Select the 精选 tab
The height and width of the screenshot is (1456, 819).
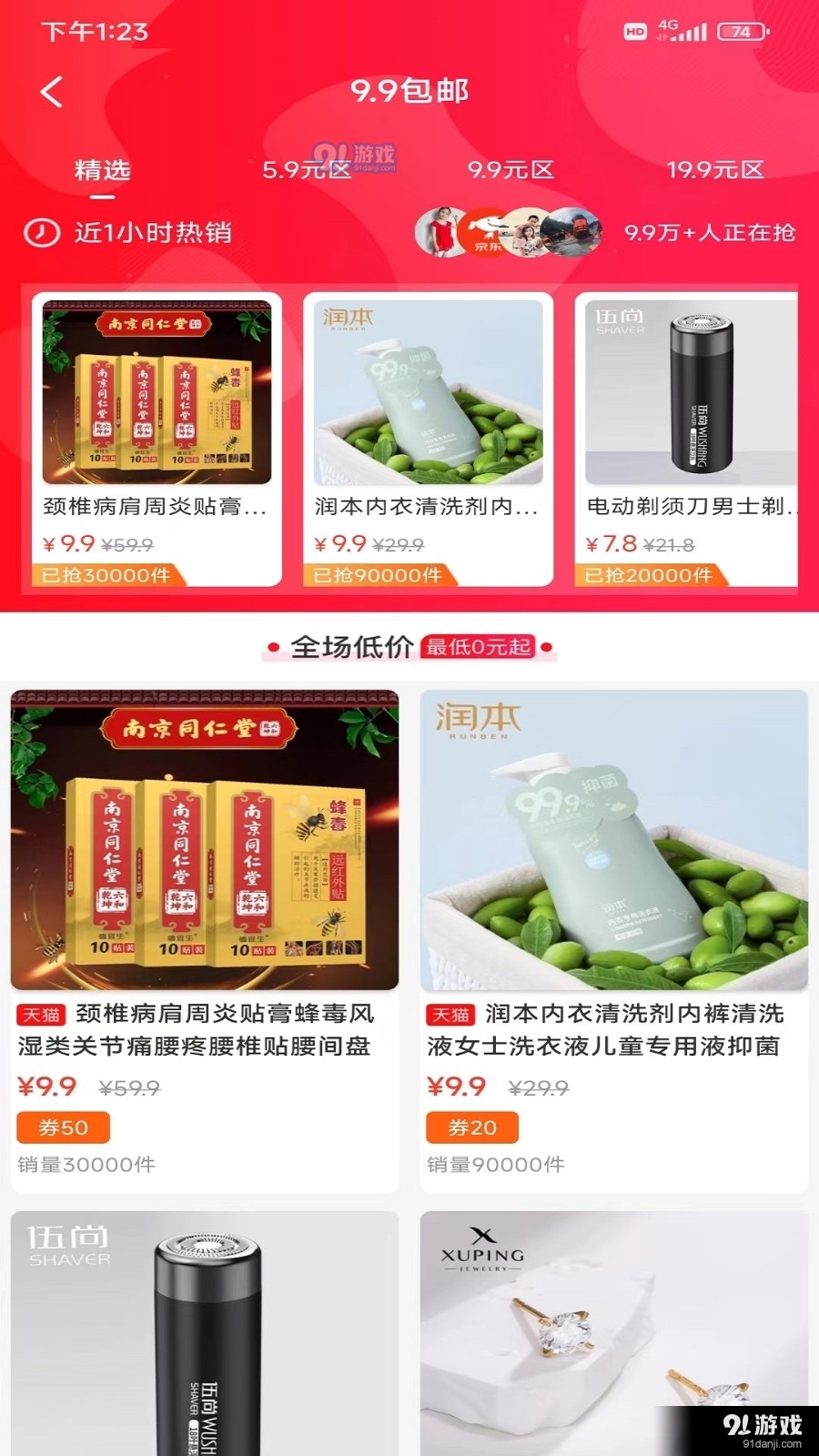[x=102, y=170]
